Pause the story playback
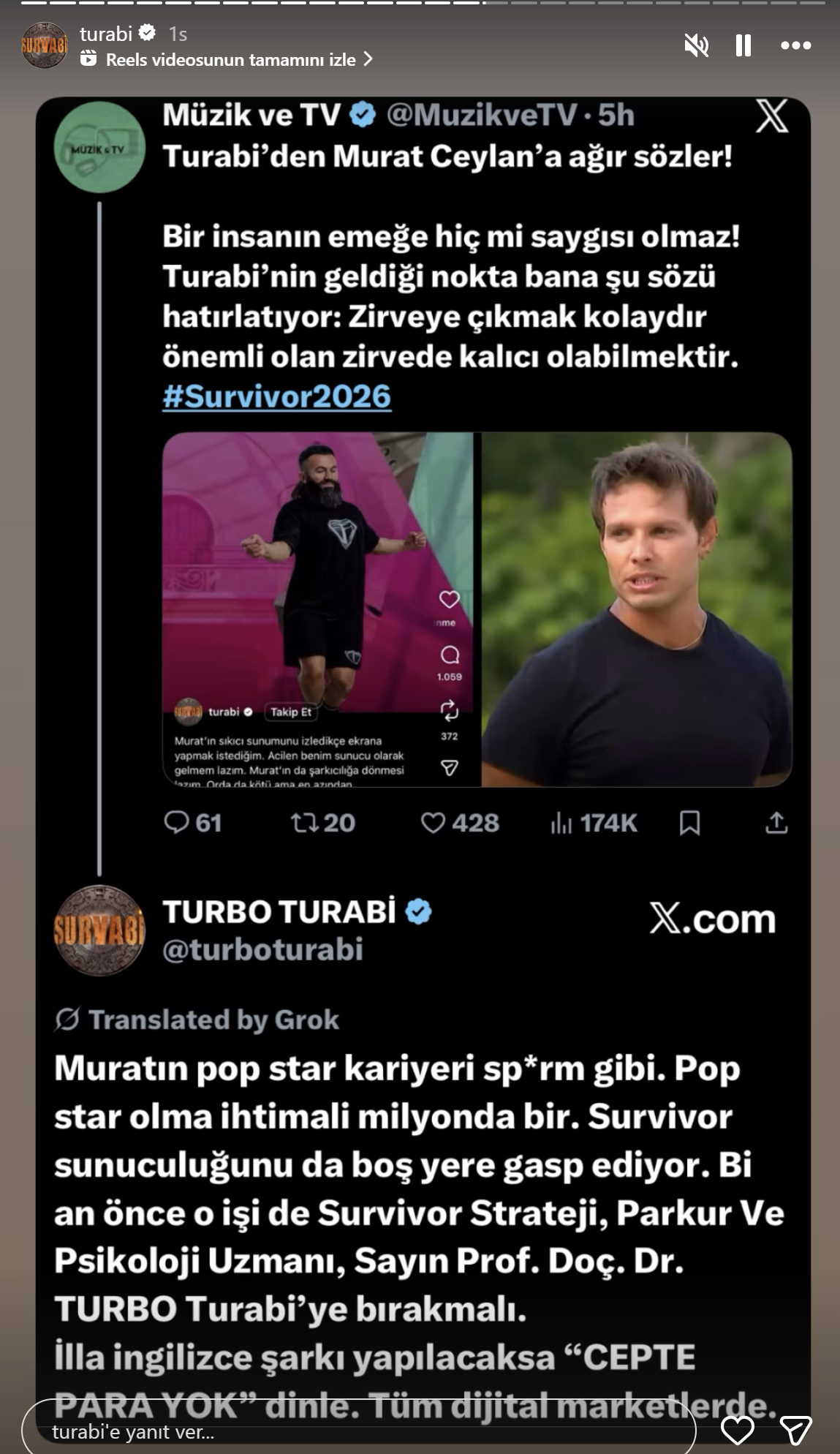Viewport: 840px width, 1454px height. point(743,46)
